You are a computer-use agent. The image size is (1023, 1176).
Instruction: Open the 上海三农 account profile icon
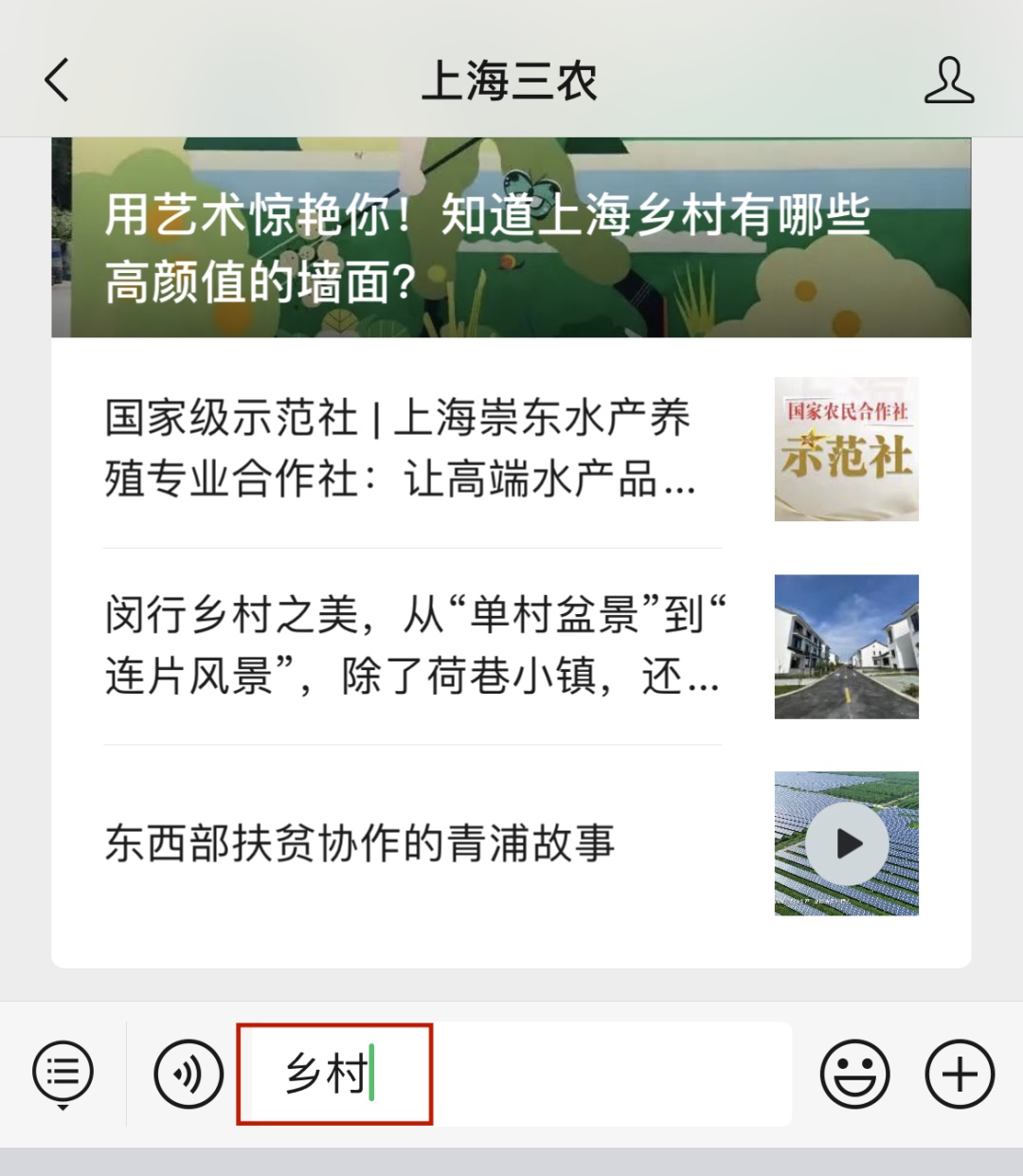pos(949,80)
